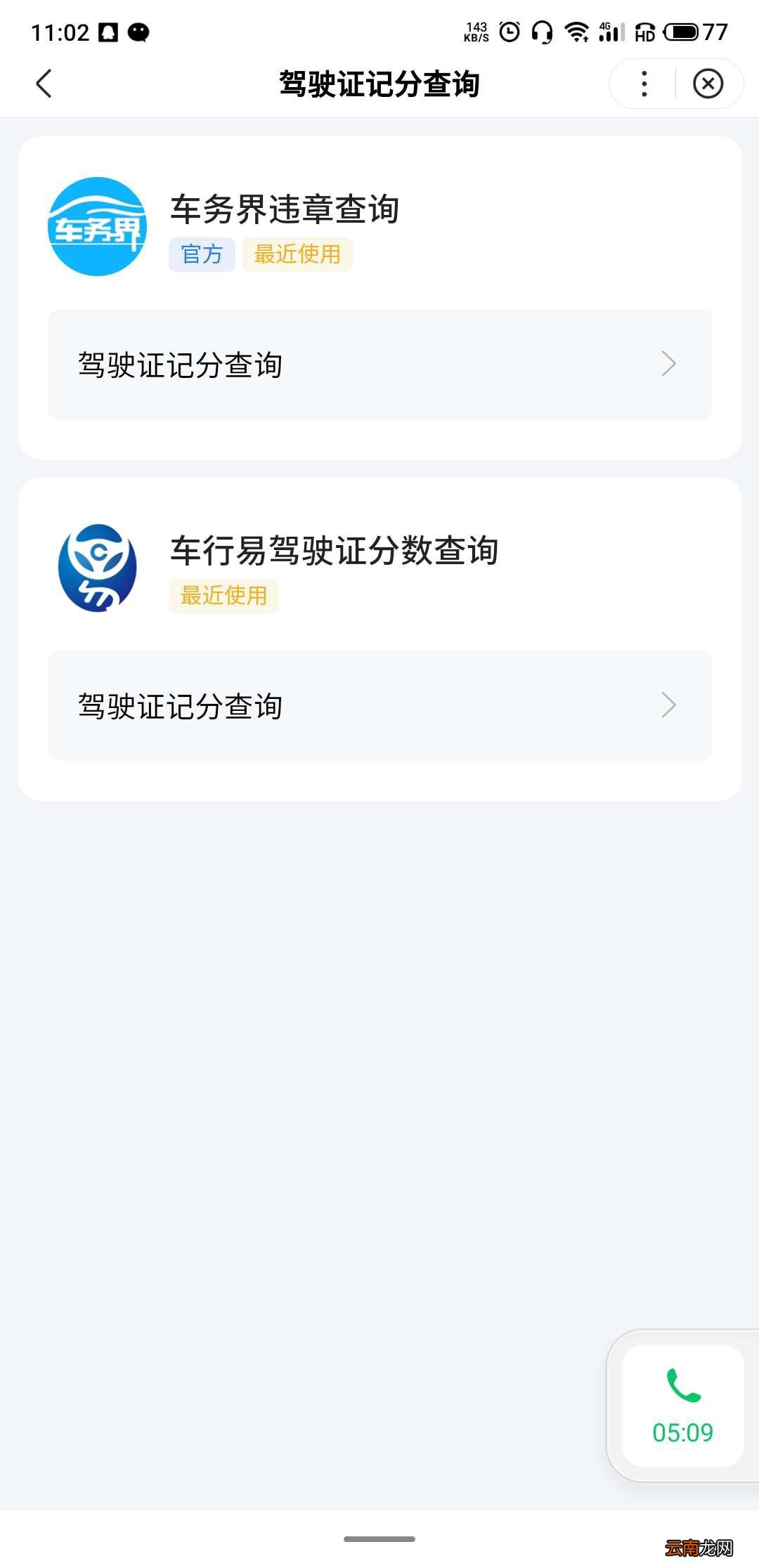The image size is (759, 1568).
Task: Tap the headset icon in status bar
Action: click(x=541, y=31)
